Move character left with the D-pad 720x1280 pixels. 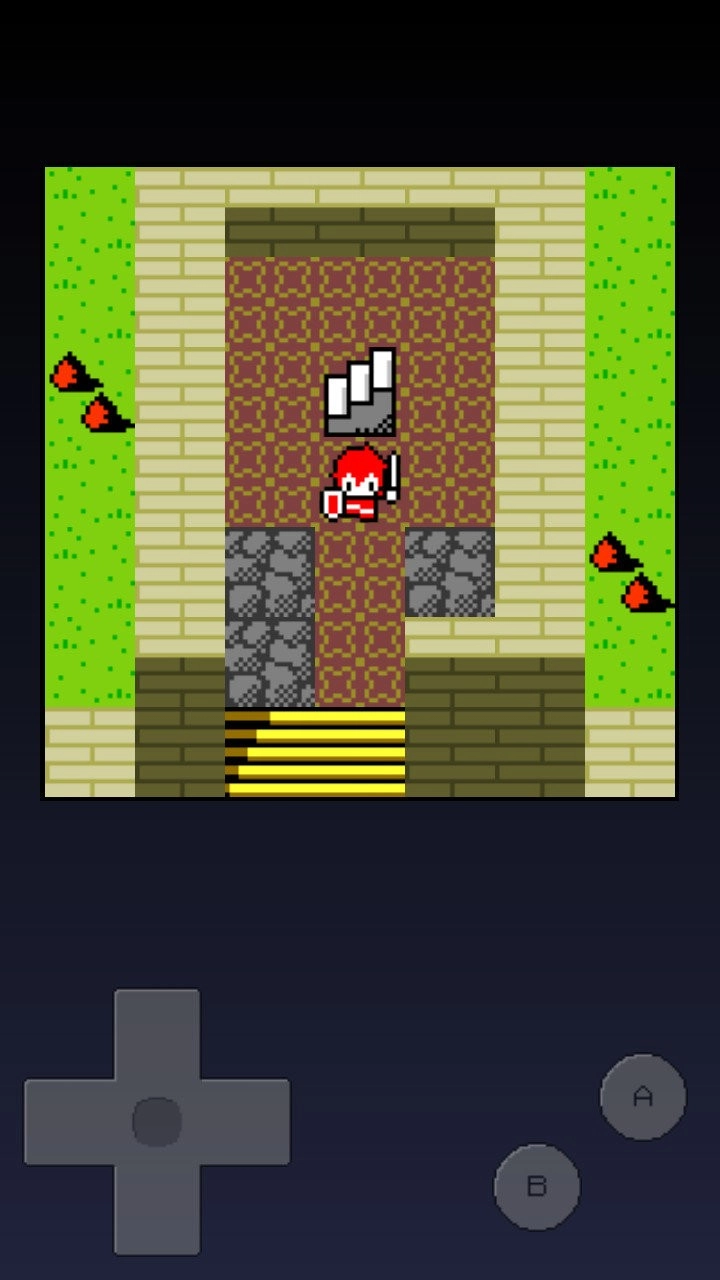70,1121
